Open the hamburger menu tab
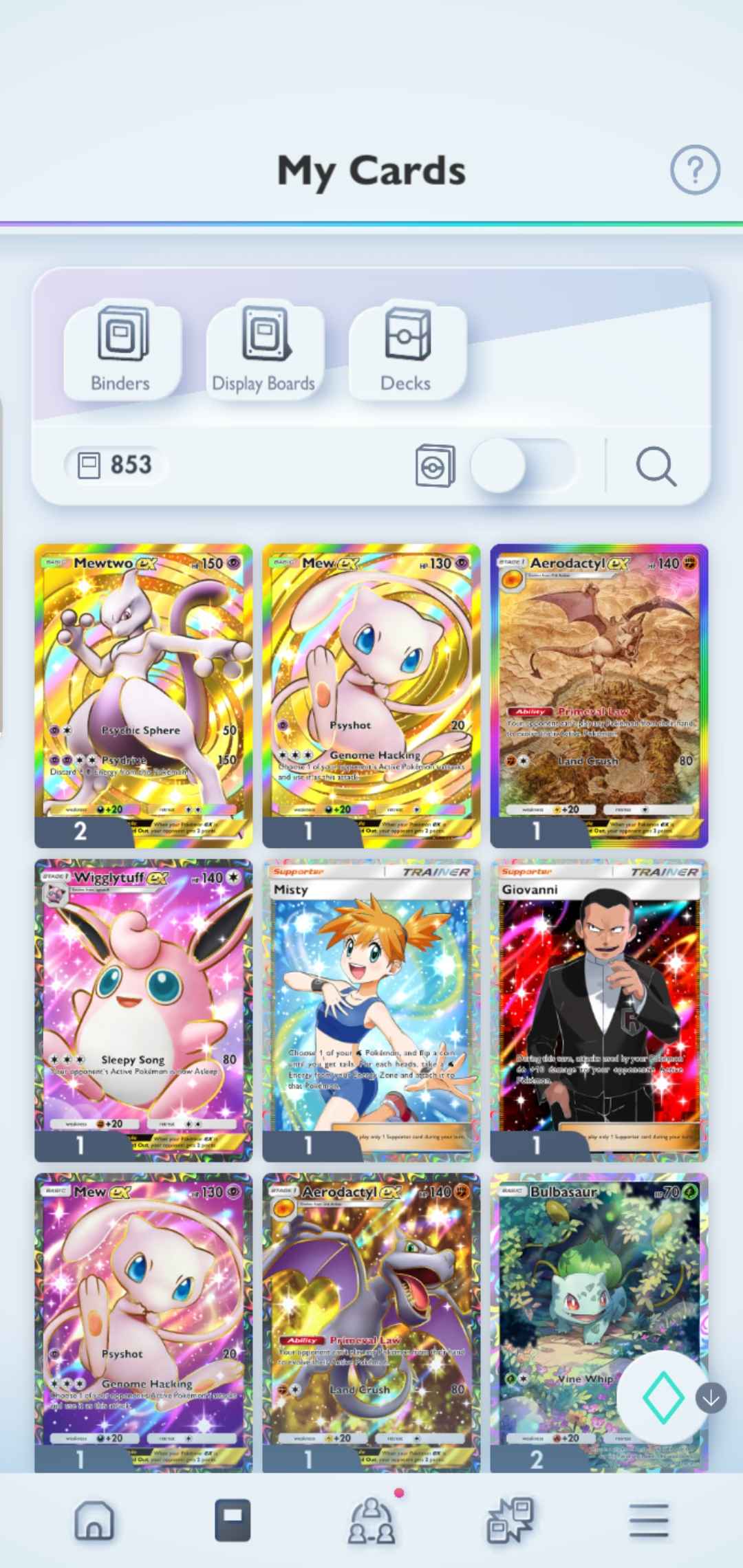 (648, 1520)
